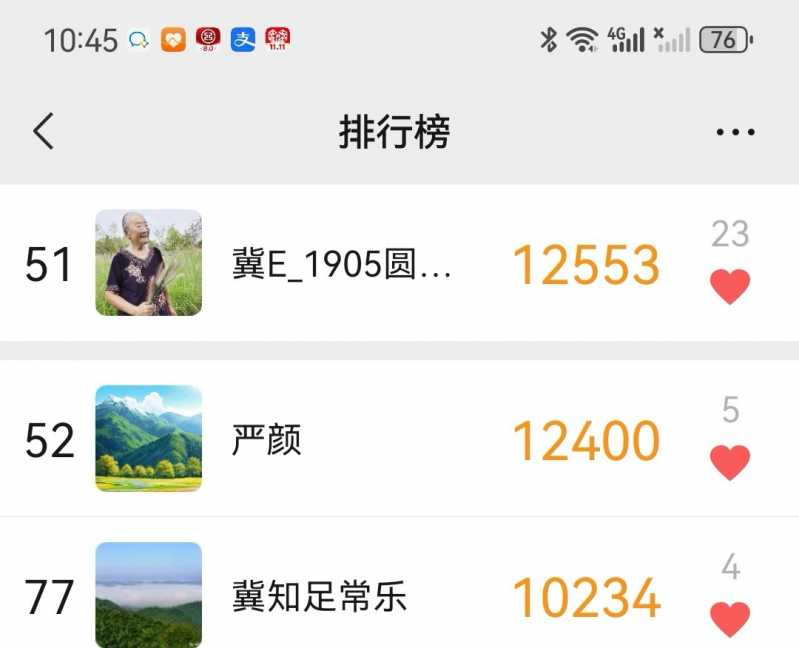Open 冀E_1905圆's ranking entry
799x648 pixels.
click(341, 265)
